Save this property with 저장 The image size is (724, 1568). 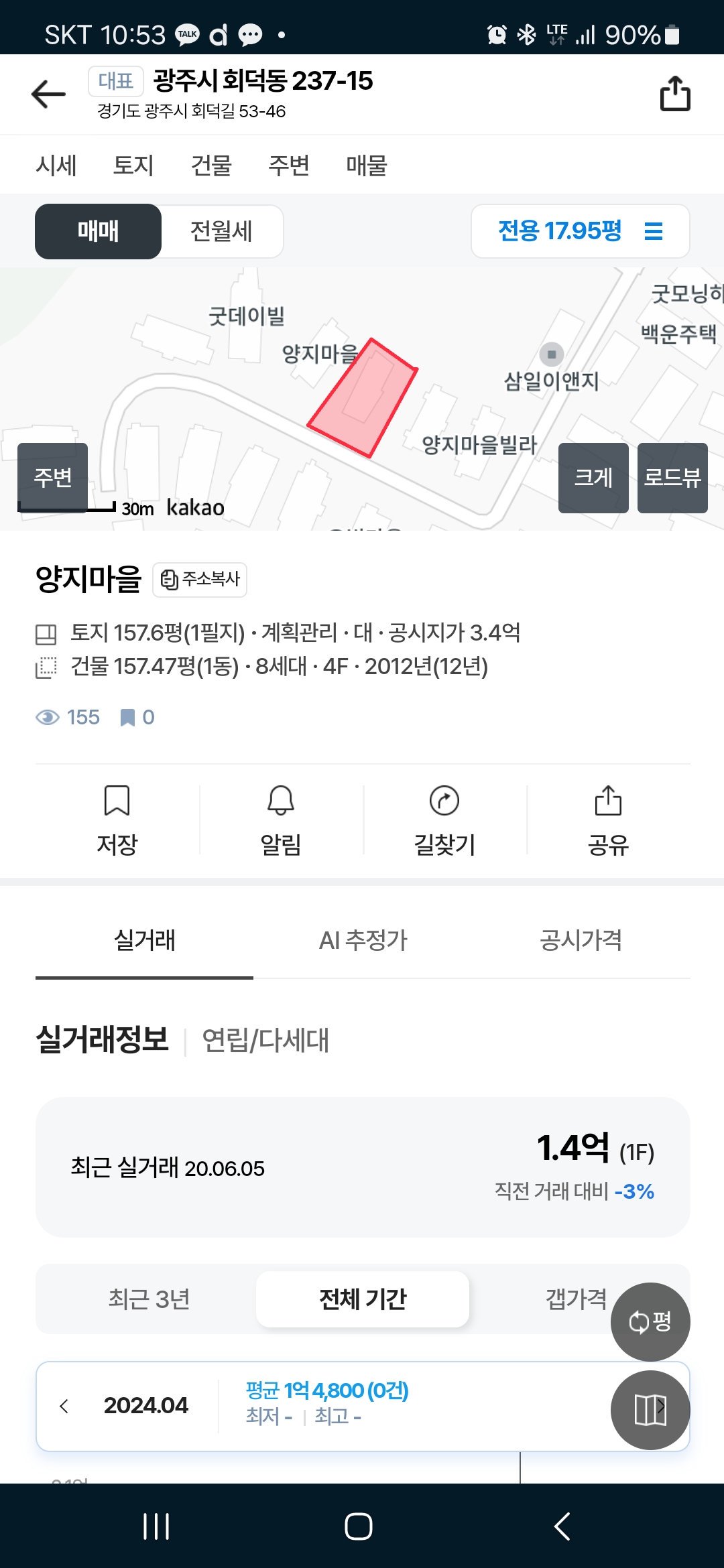(x=117, y=820)
